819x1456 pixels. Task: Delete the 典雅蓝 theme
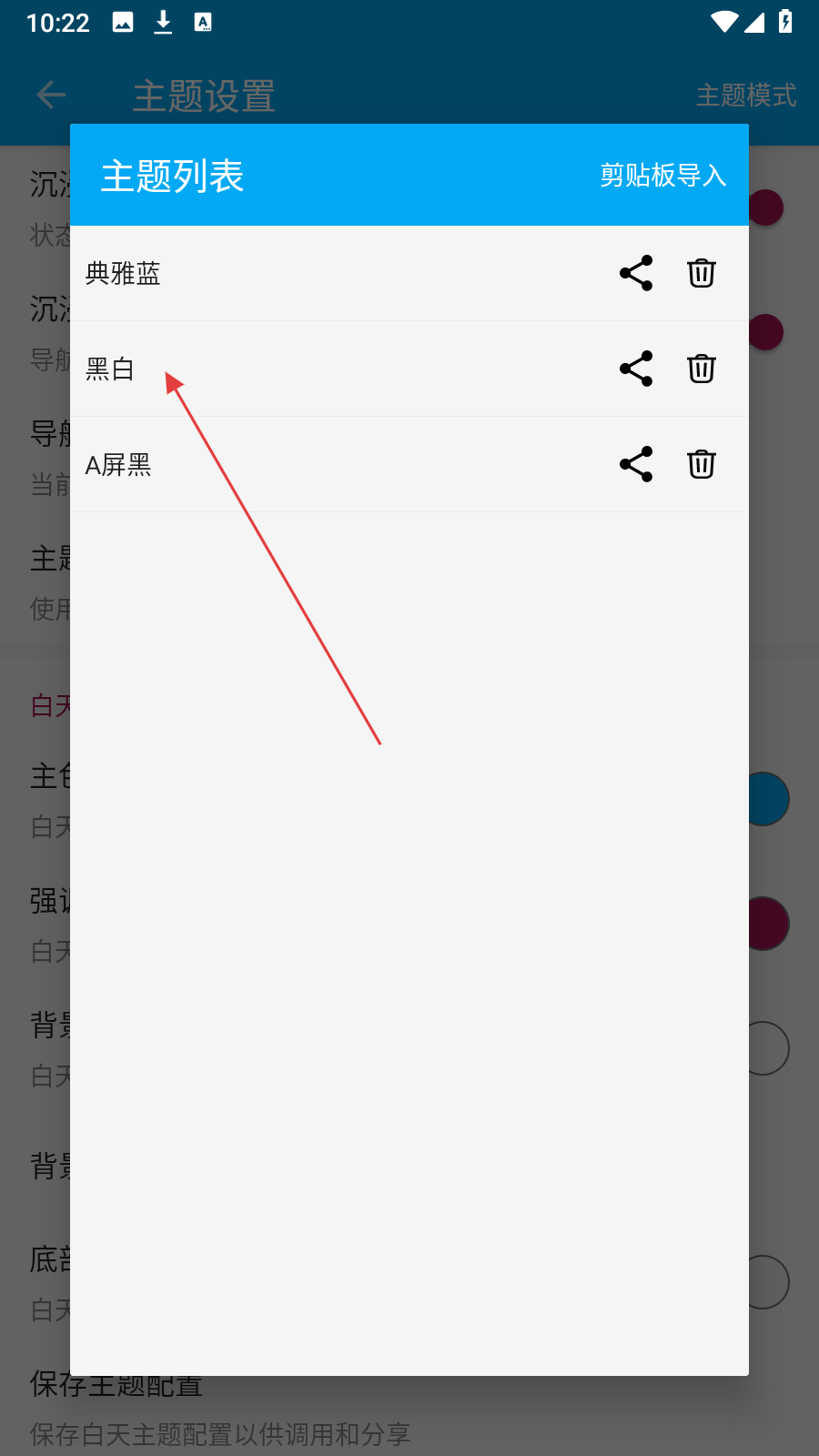coord(702,273)
